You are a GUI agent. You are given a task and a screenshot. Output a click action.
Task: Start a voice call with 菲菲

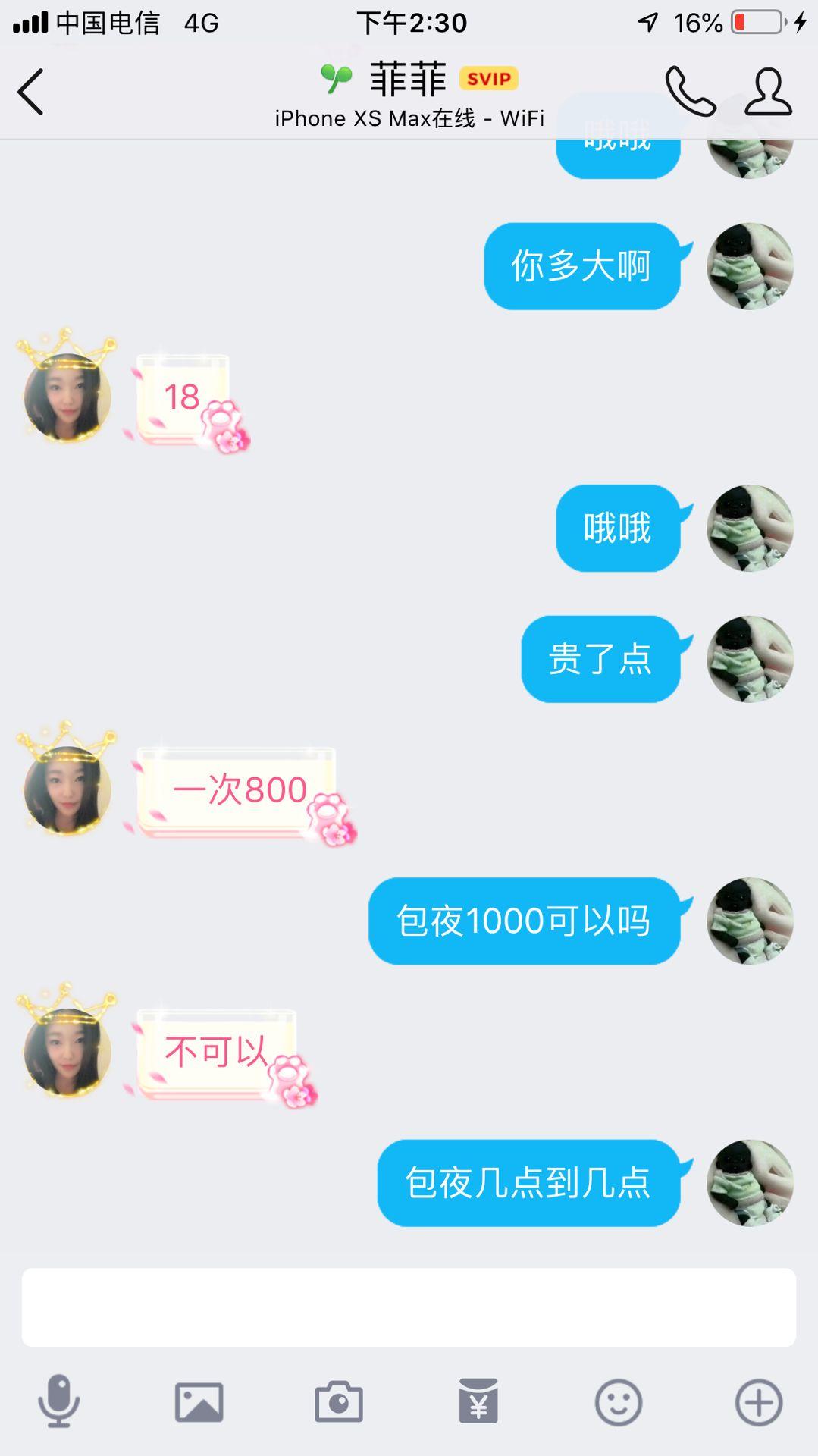(690, 92)
